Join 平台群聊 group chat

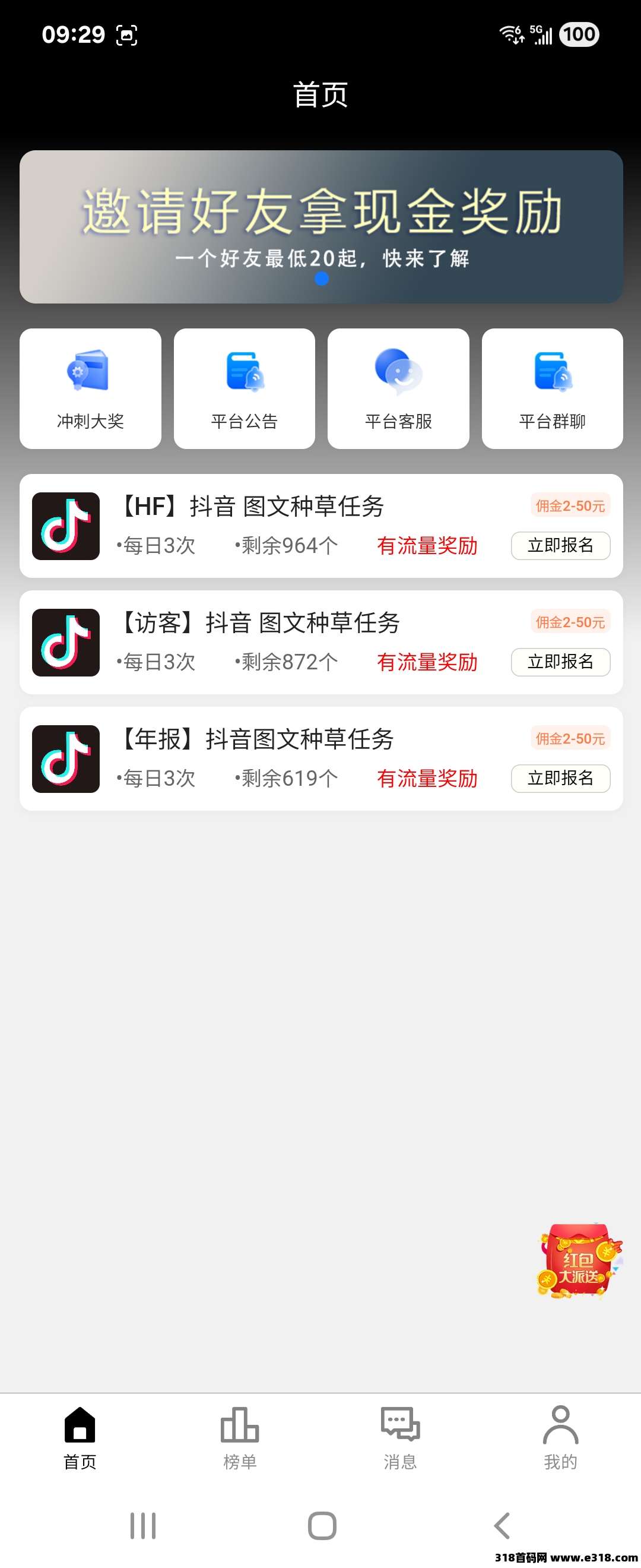552,388
